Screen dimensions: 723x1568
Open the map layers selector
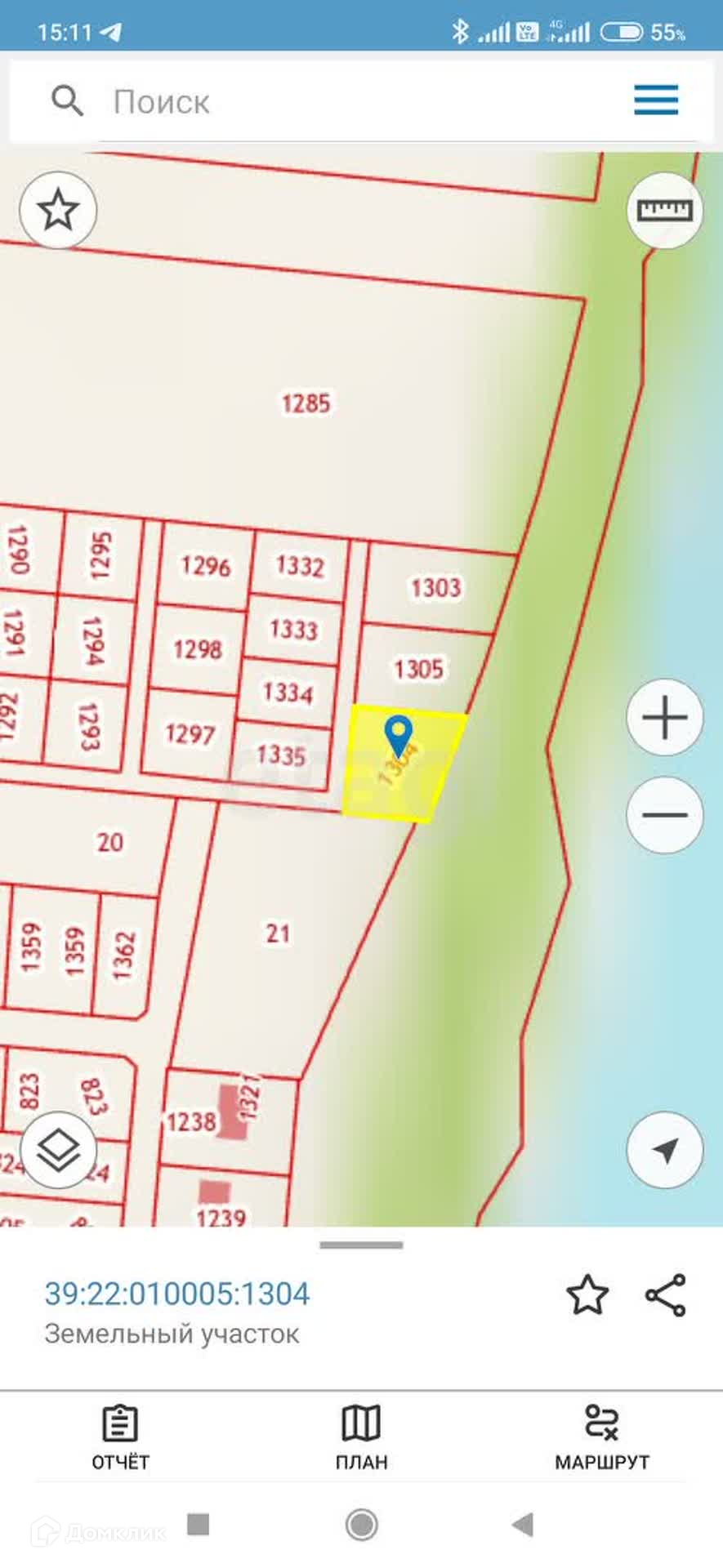(x=58, y=1150)
